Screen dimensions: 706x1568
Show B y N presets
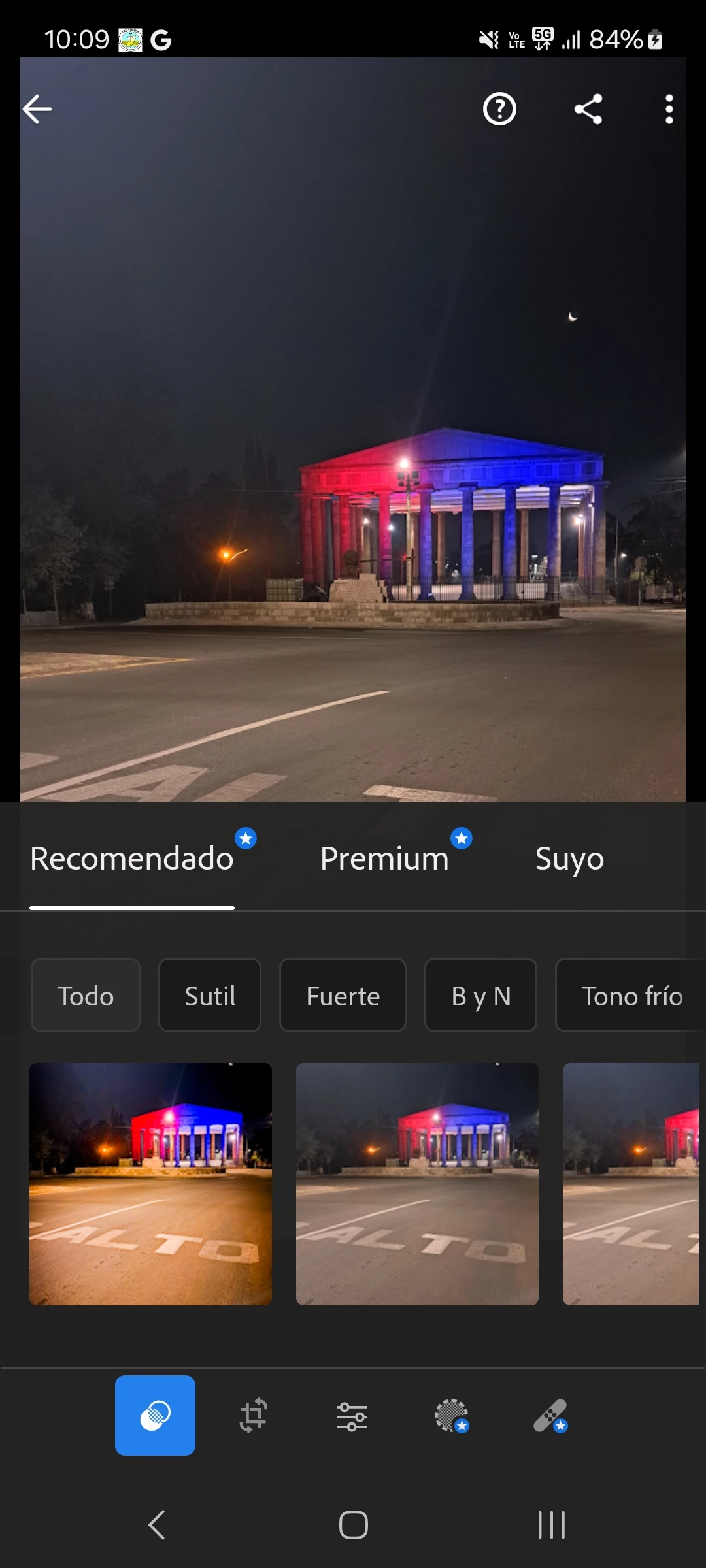(x=480, y=996)
